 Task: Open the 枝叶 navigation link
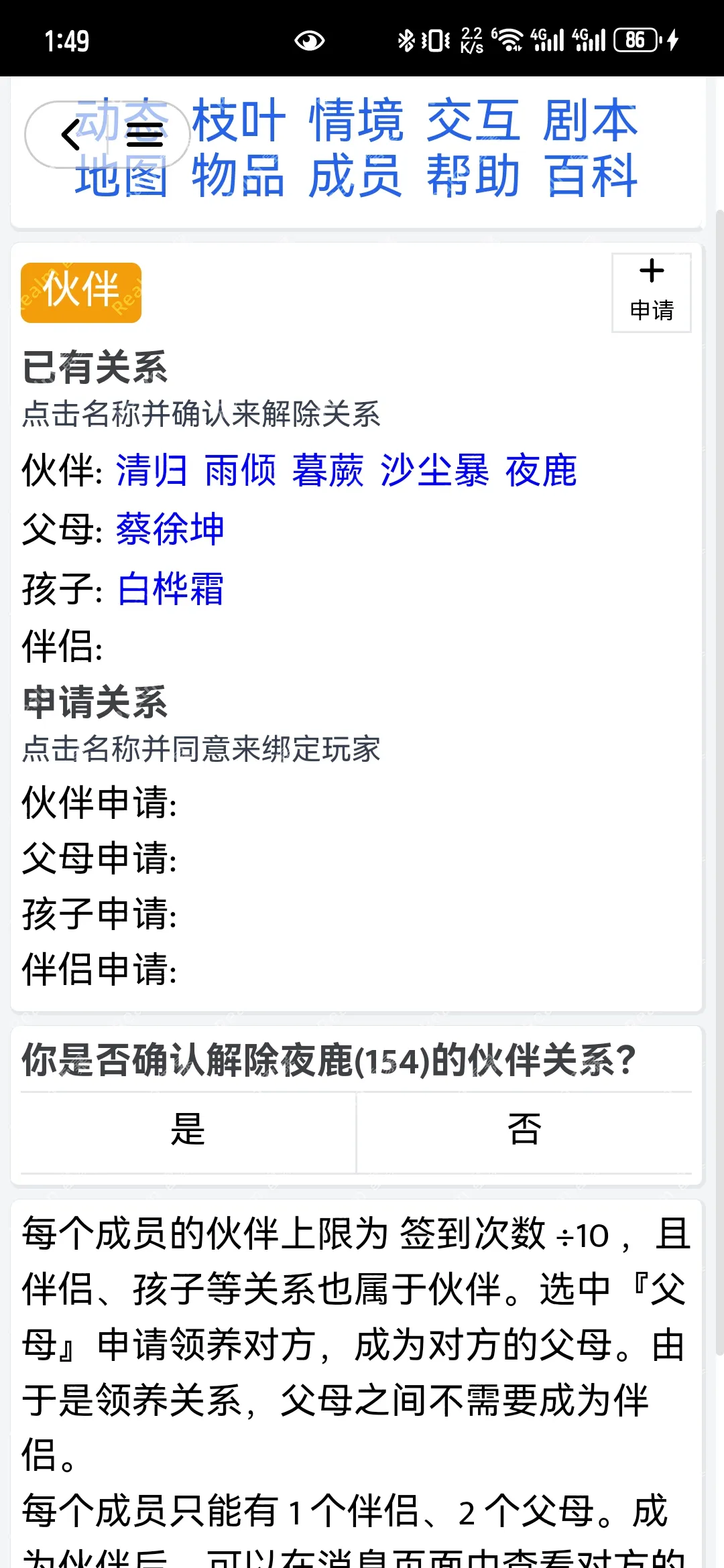(239, 121)
